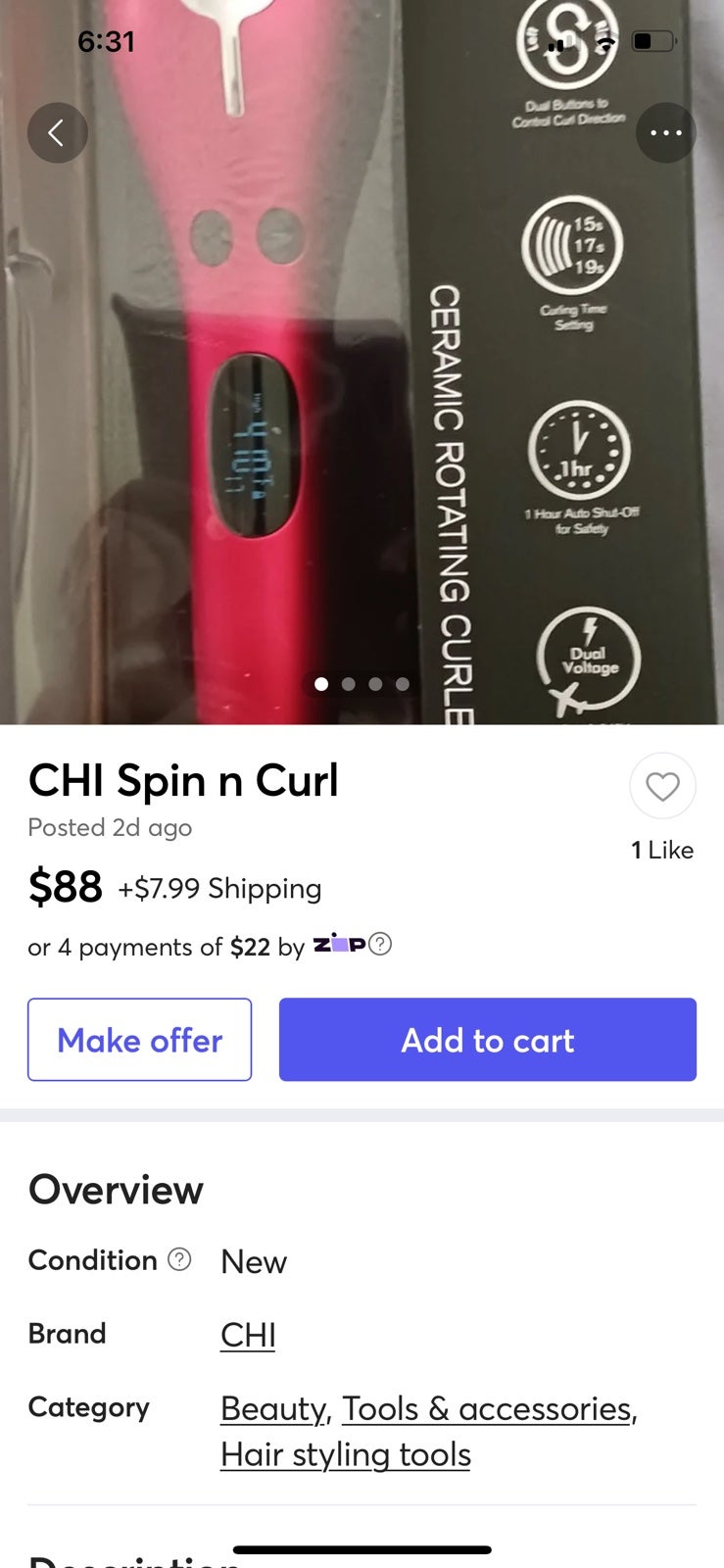Tap Make offer button
The image size is (724, 1568).
point(139,1040)
